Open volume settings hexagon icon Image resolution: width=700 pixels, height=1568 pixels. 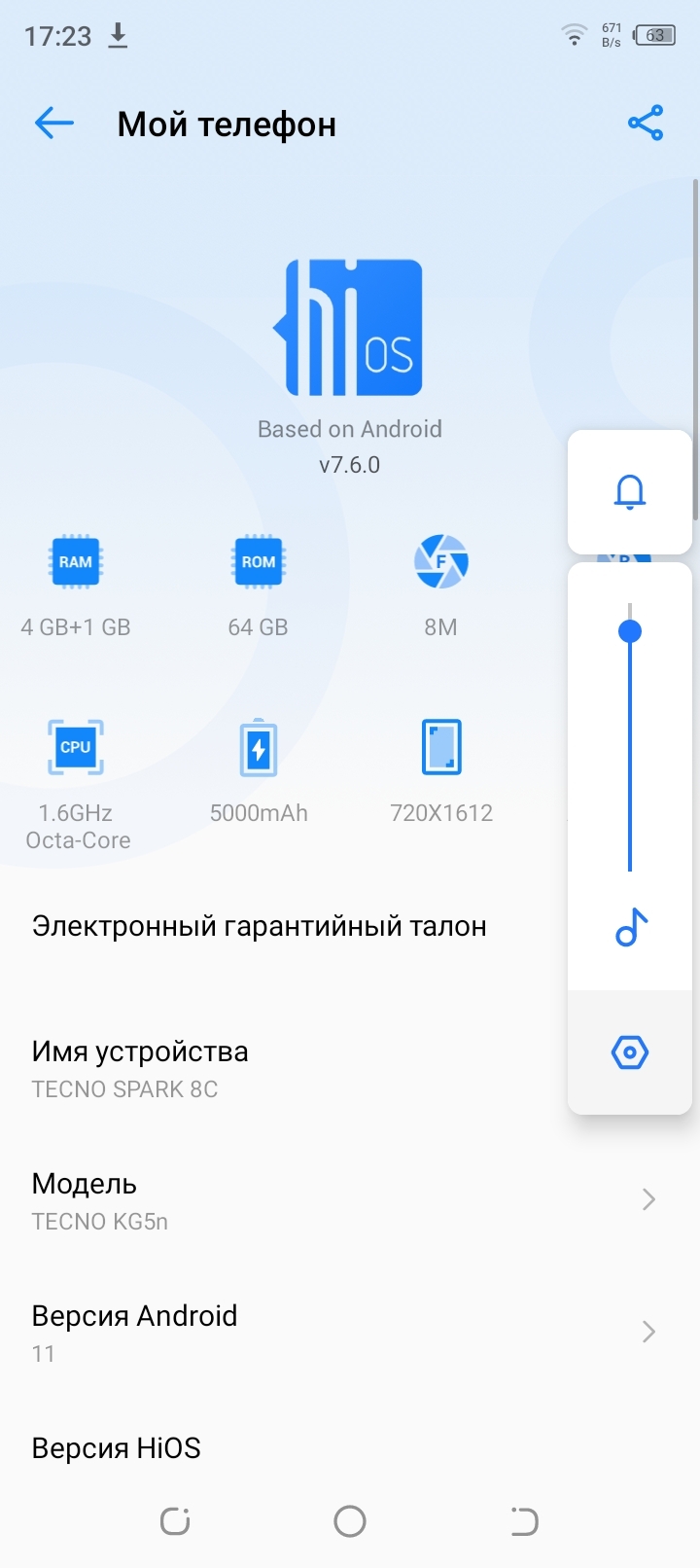pos(630,1052)
